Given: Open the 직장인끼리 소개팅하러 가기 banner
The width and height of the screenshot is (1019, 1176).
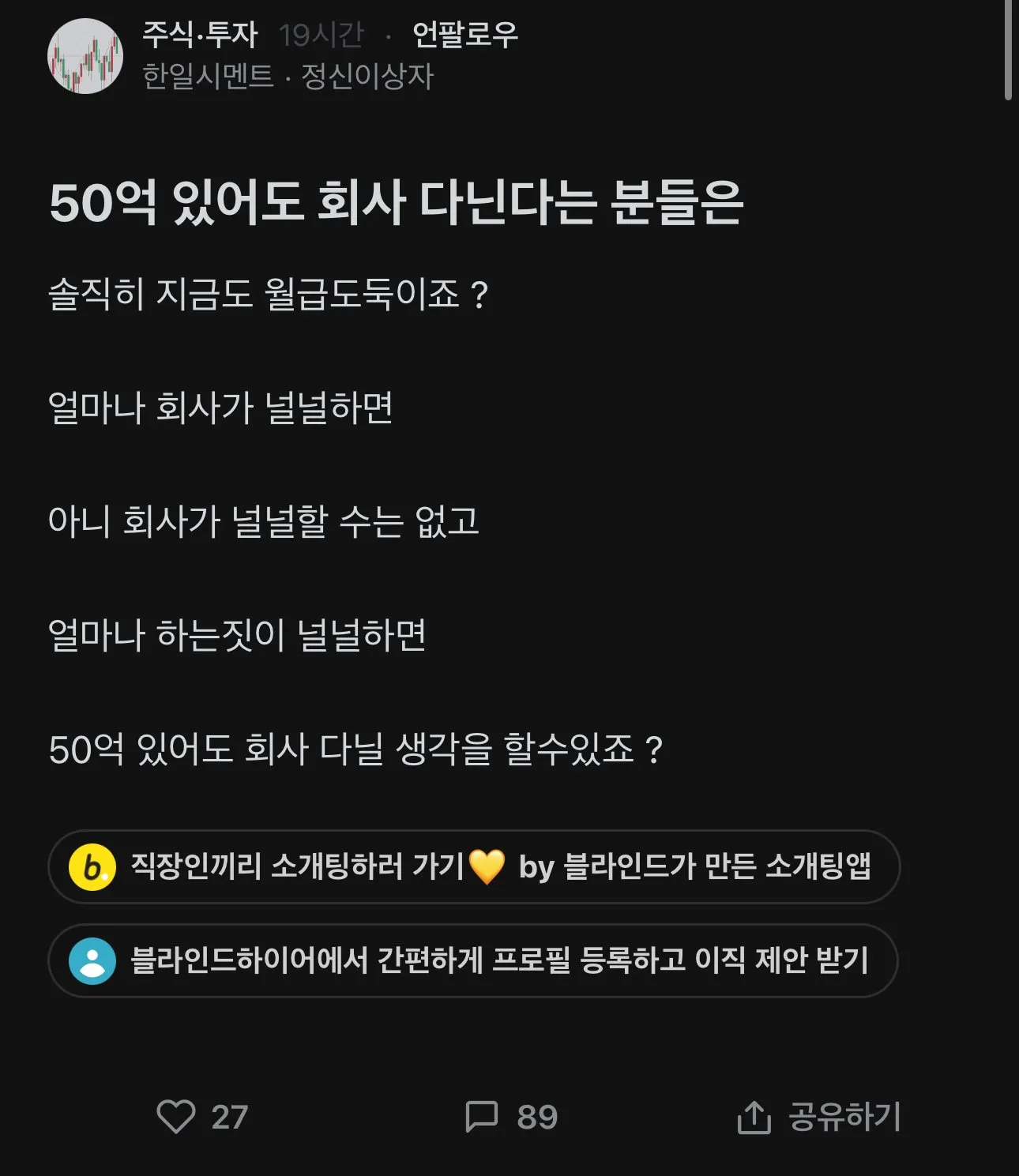Looking at the screenshot, I should click(473, 866).
